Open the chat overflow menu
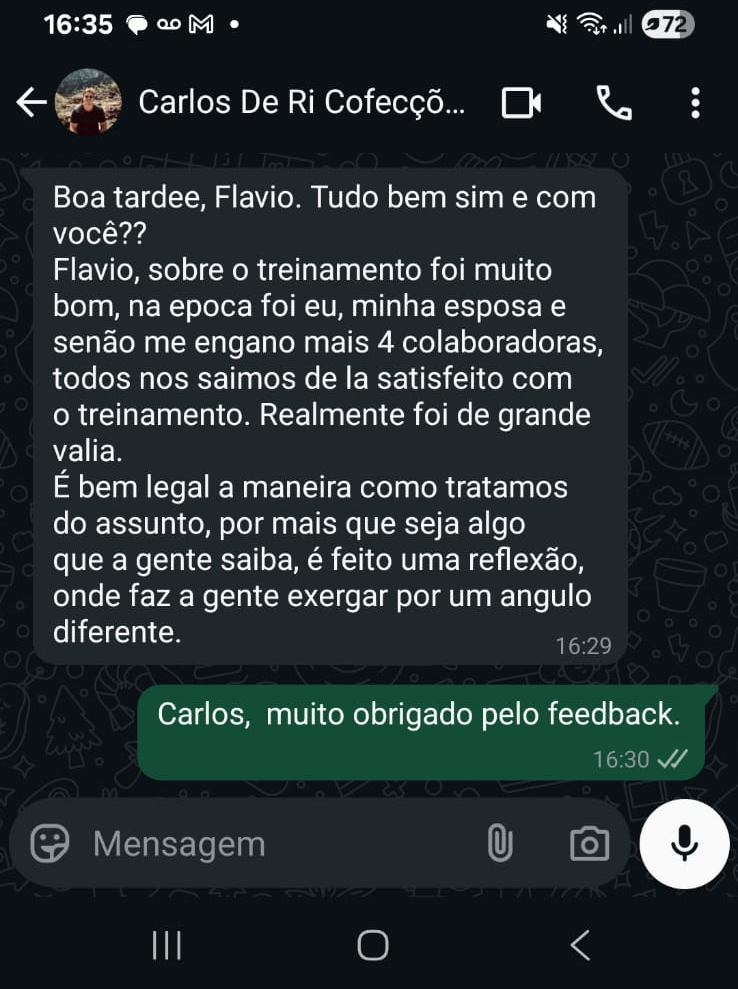This screenshot has height=989, width=738. pos(695,102)
